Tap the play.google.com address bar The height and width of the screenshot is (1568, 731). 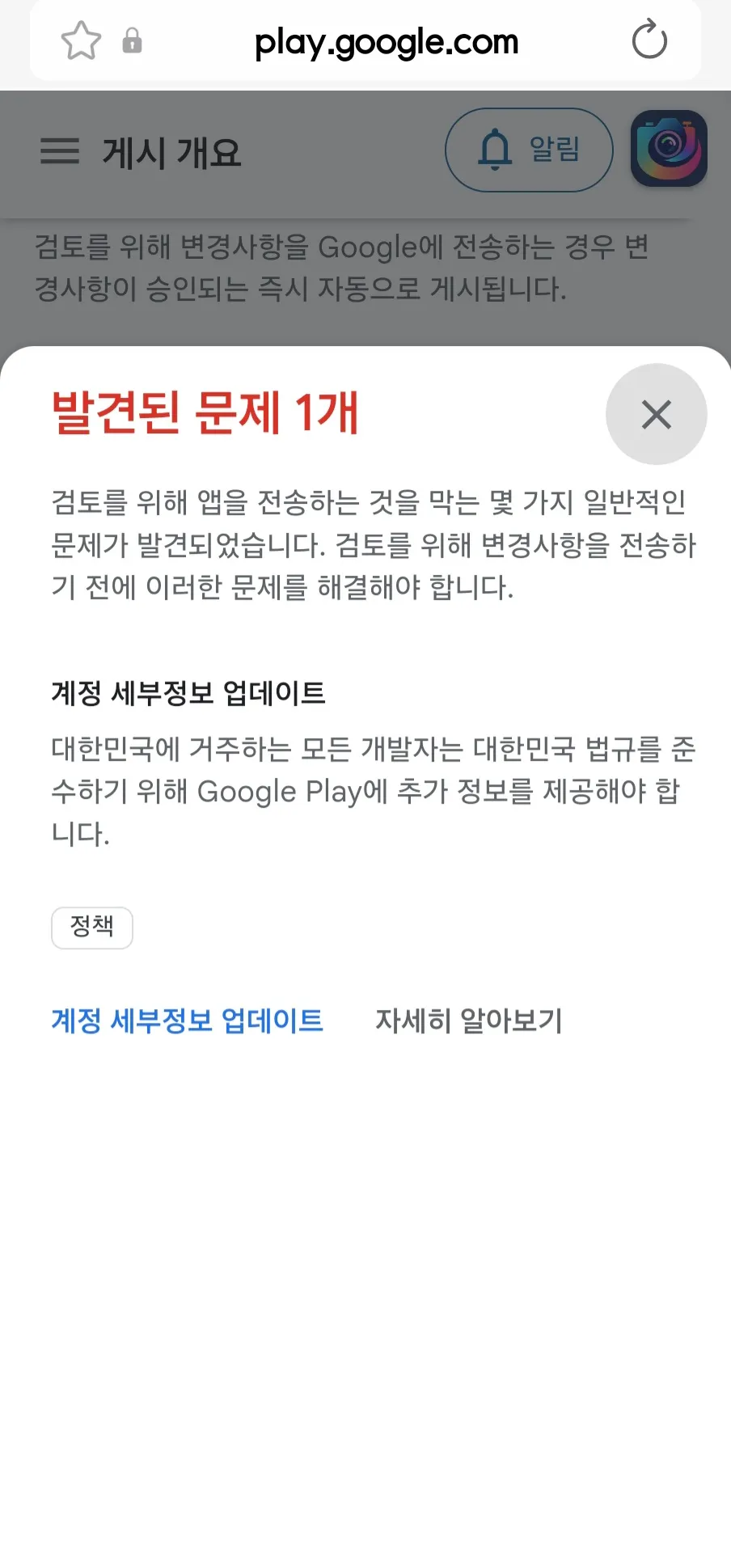[387, 42]
